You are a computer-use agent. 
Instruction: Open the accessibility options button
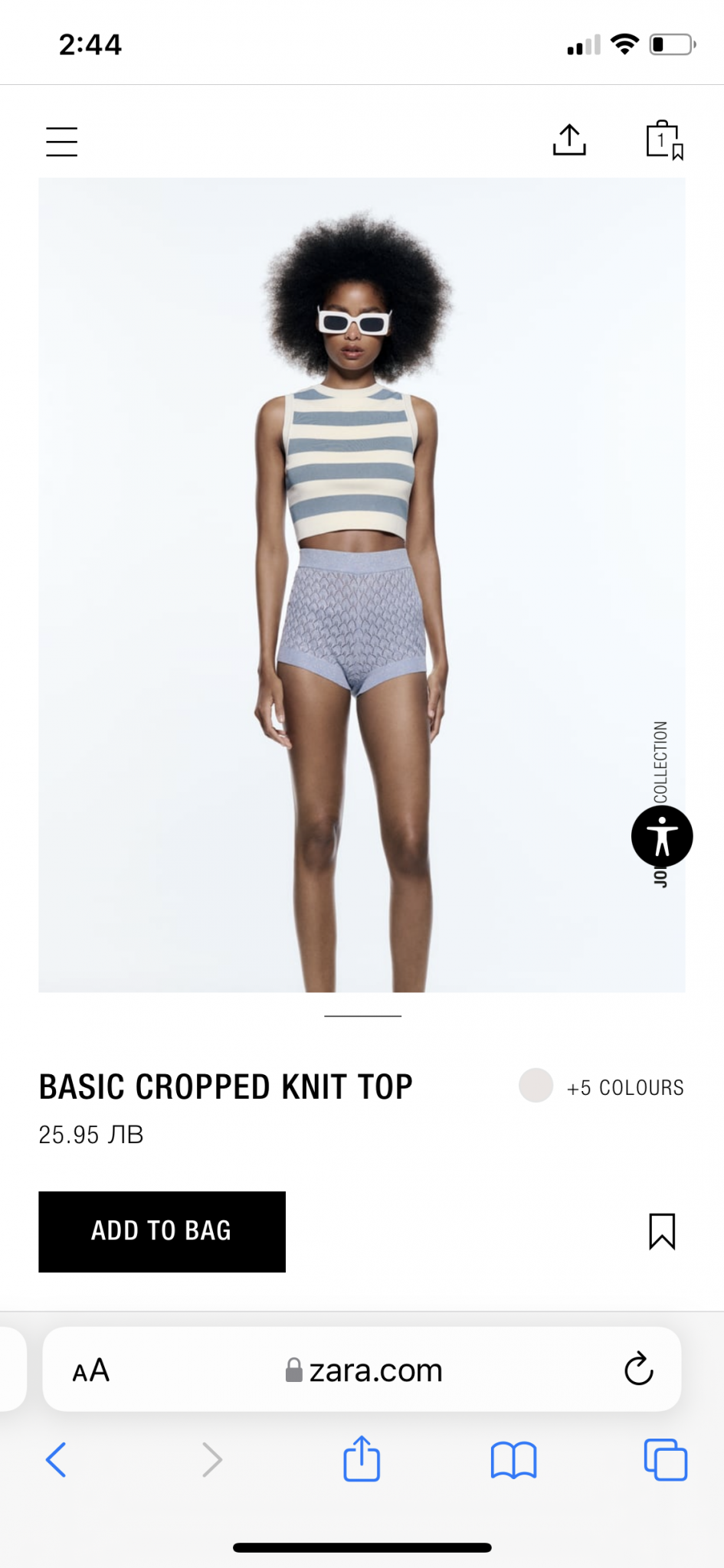pos(662,836)
